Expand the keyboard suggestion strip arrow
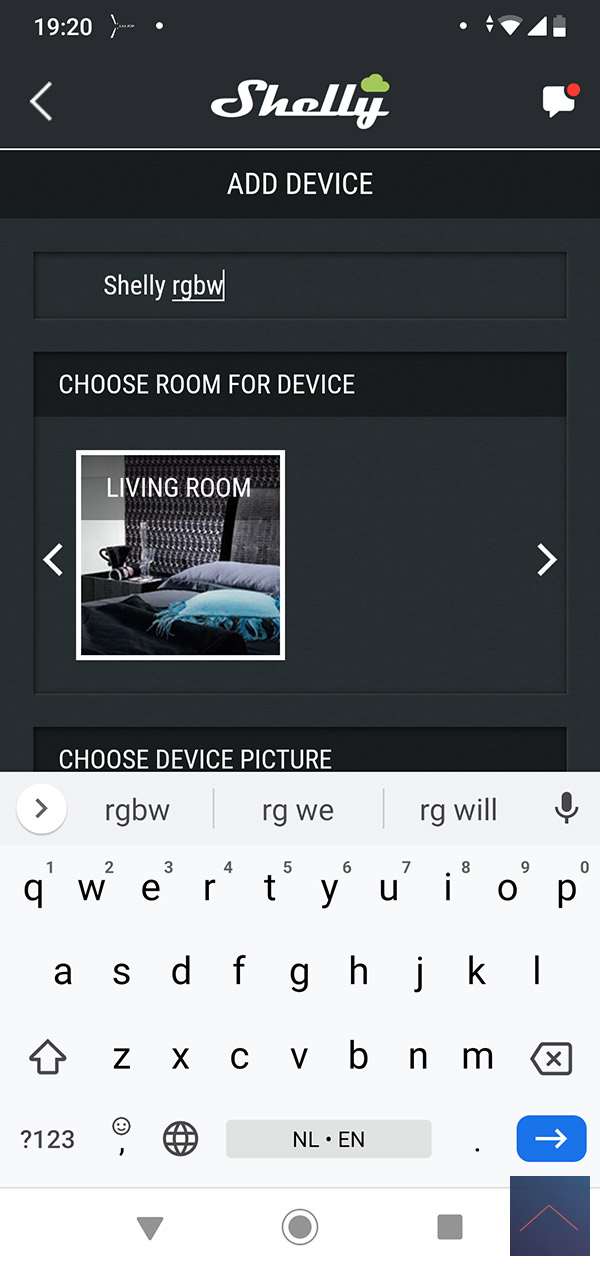600x1267 pixels. pos(42,808)
